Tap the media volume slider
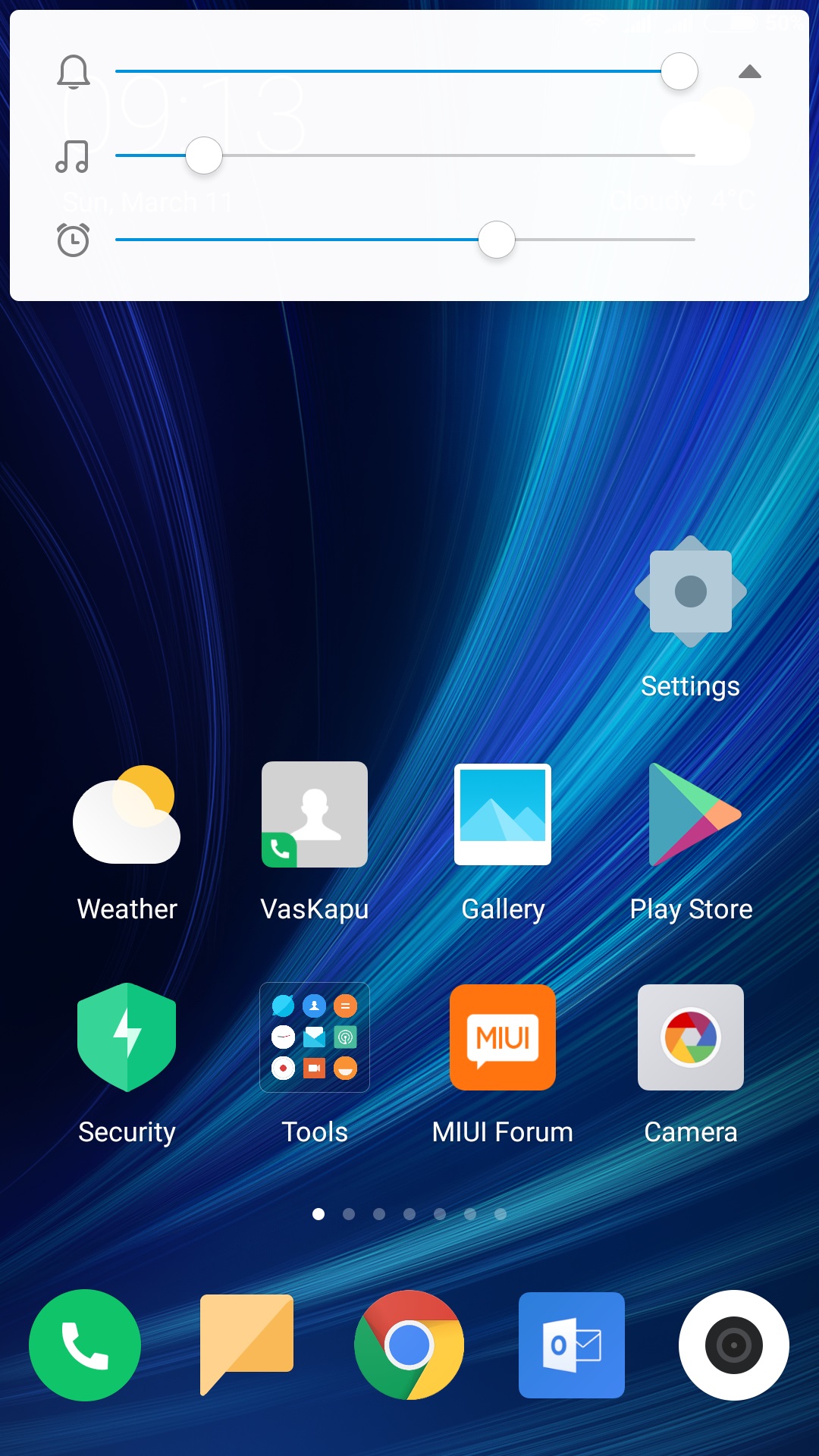Image resolution: width=819 pixels, height=1456 pixels. click(x=204, y=155)
